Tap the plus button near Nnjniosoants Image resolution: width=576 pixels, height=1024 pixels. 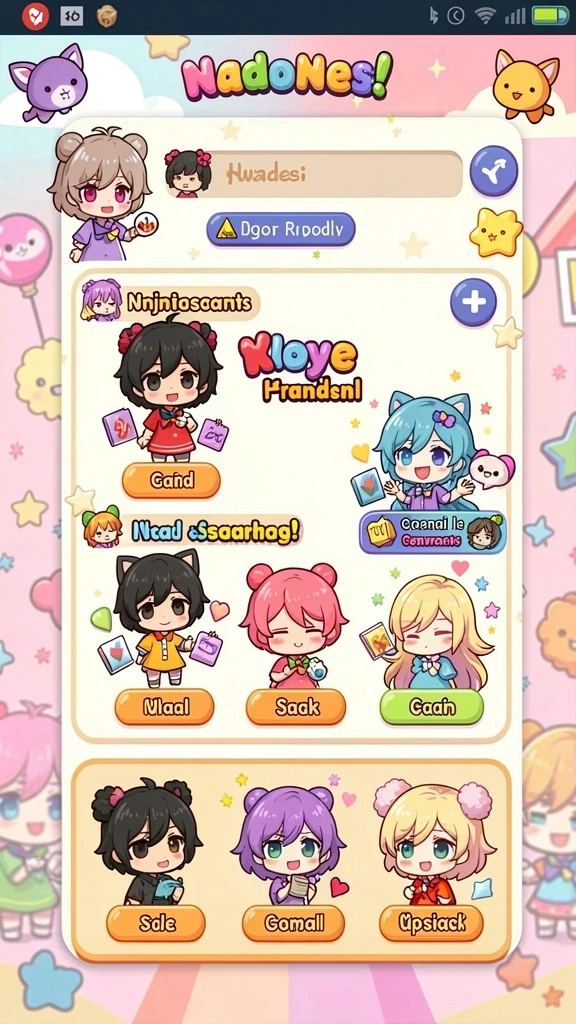pyautogui.click(x=473, y=302)
